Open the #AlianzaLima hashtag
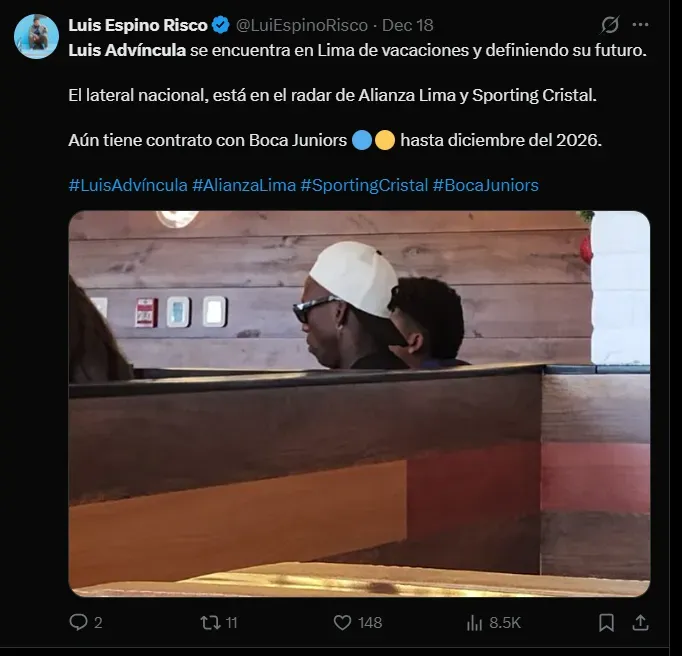 pos(243,185)
